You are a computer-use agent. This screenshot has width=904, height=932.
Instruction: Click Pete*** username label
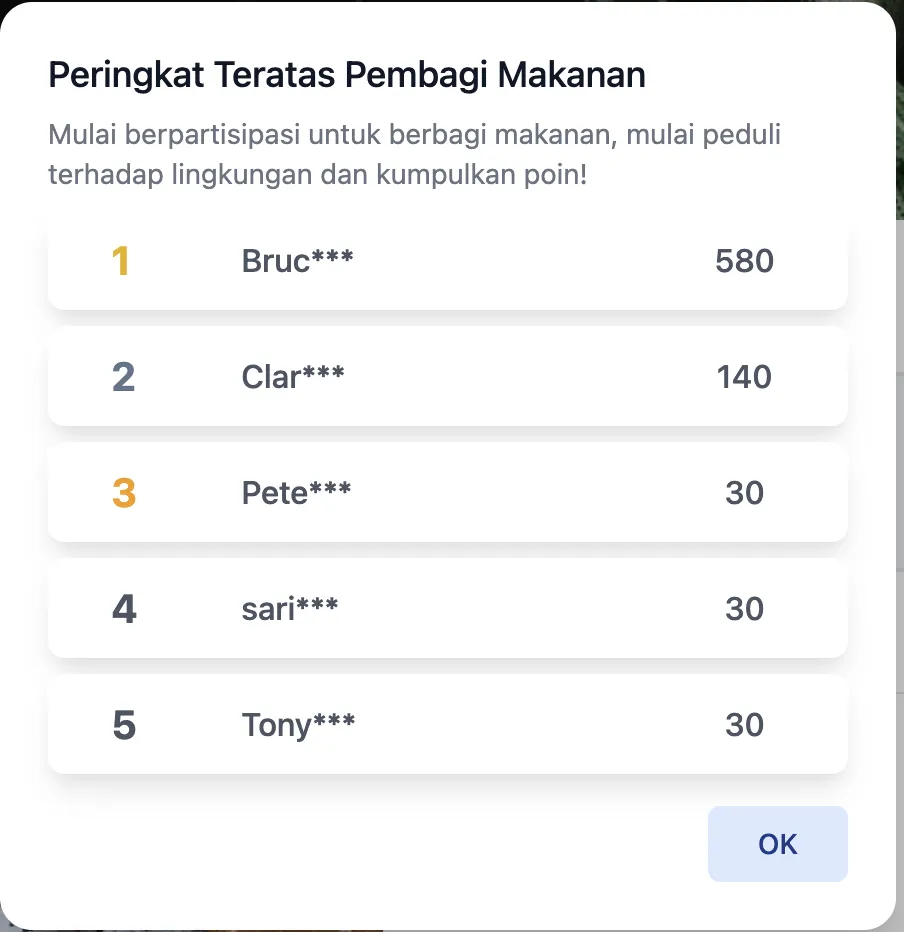click(295, 493)
